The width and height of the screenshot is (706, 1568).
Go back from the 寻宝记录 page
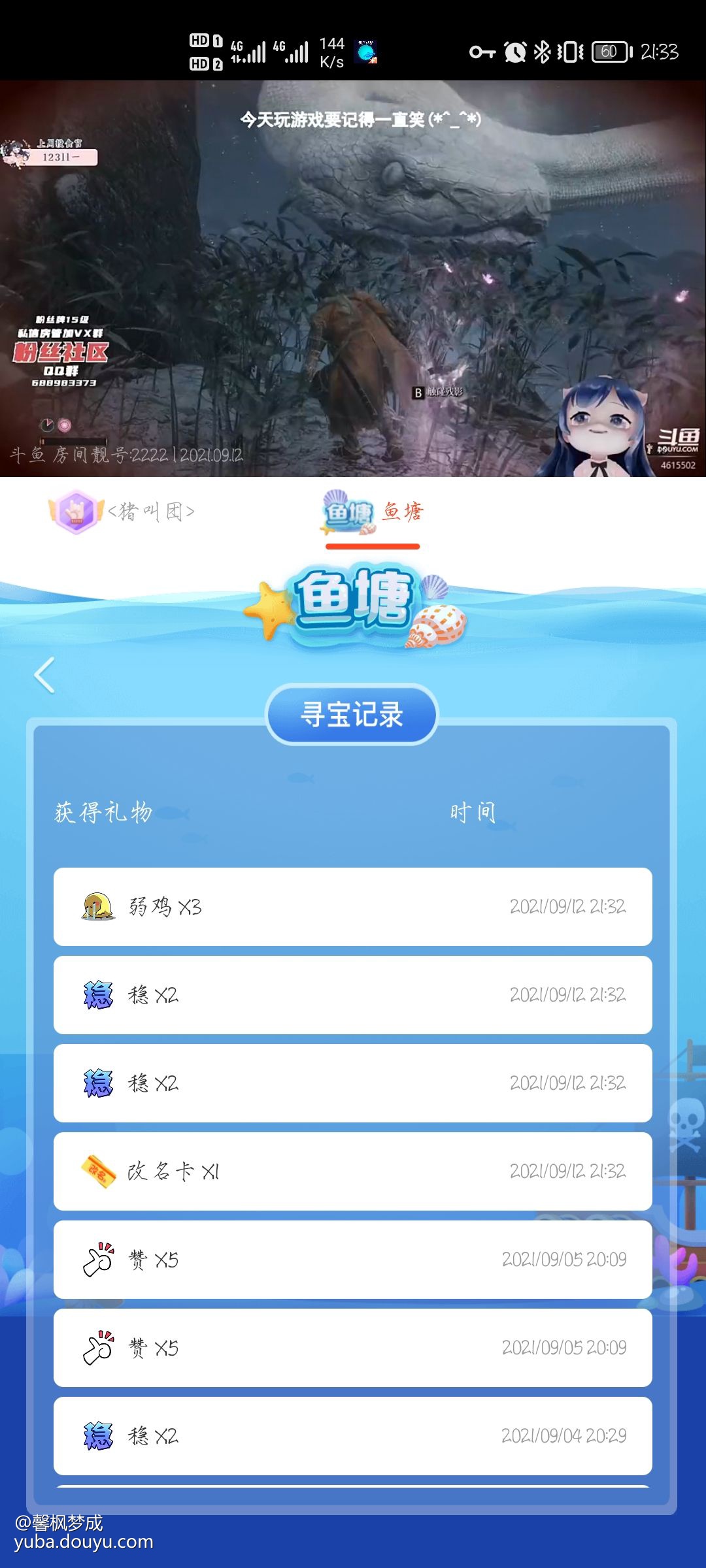click(44, 675)
